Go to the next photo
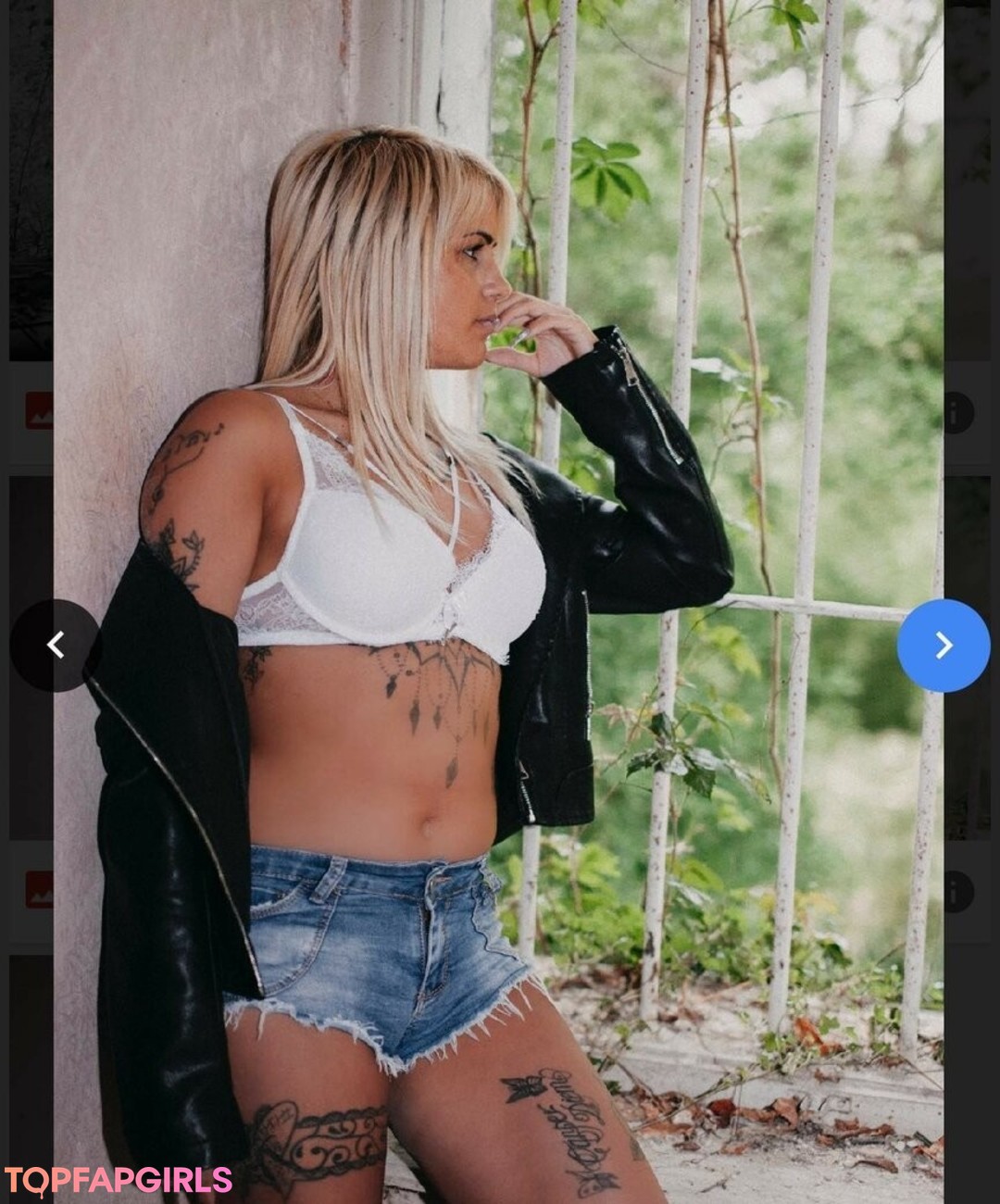 tap(943, 646)
